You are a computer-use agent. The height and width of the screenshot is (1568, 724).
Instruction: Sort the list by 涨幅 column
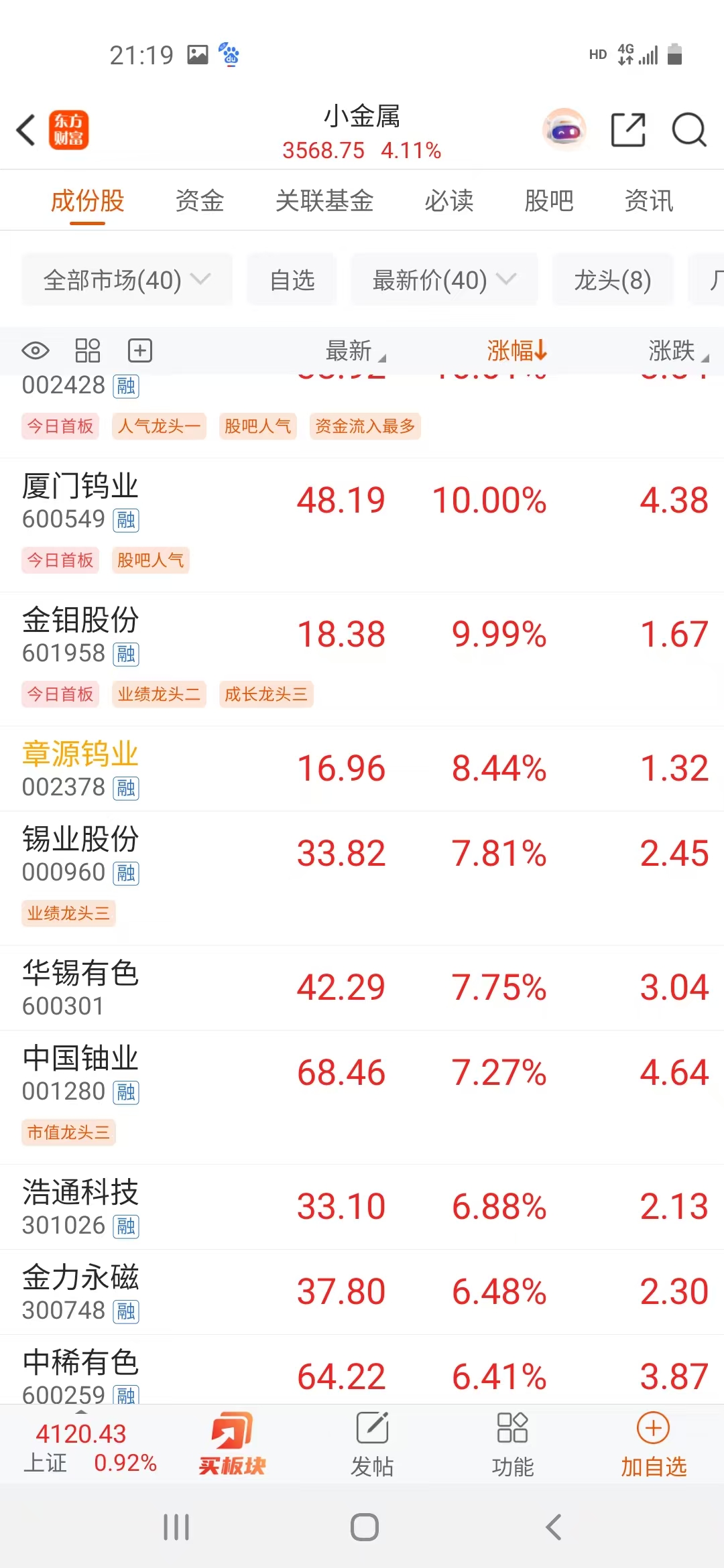click(x=516, y=350)
